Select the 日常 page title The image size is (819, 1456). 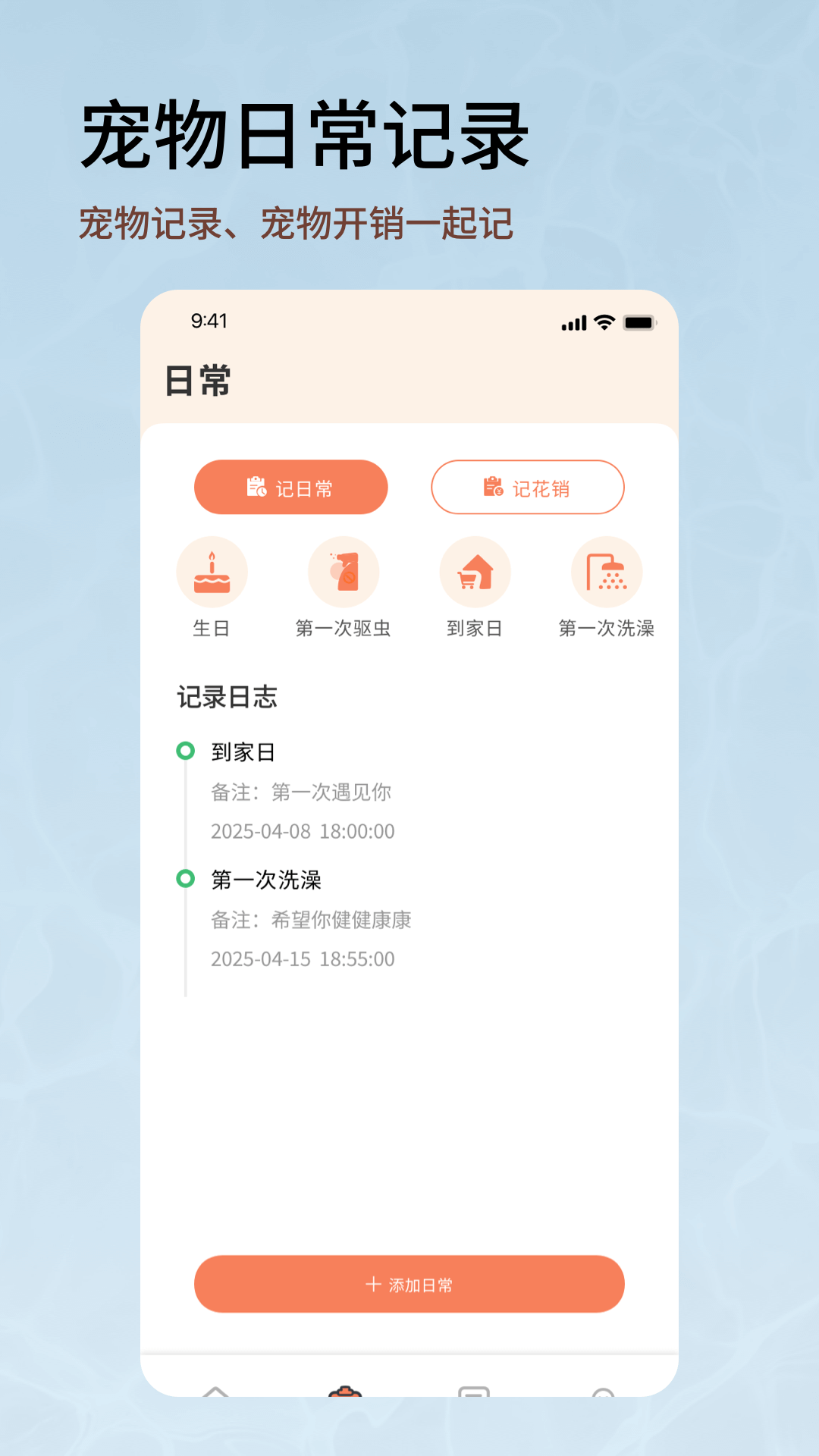pyautogui.click(x=199, y=381)
